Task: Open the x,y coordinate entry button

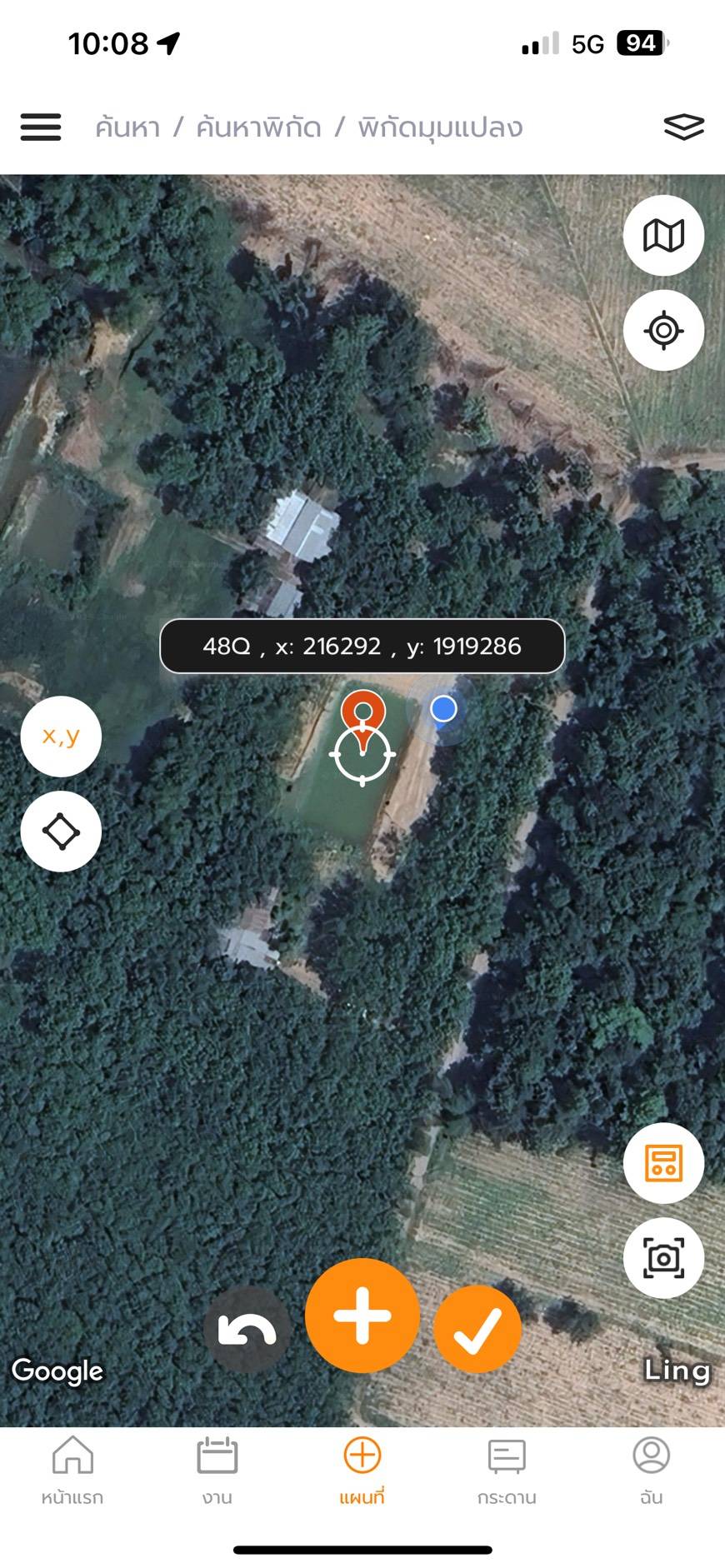Action: pos(61,737)
